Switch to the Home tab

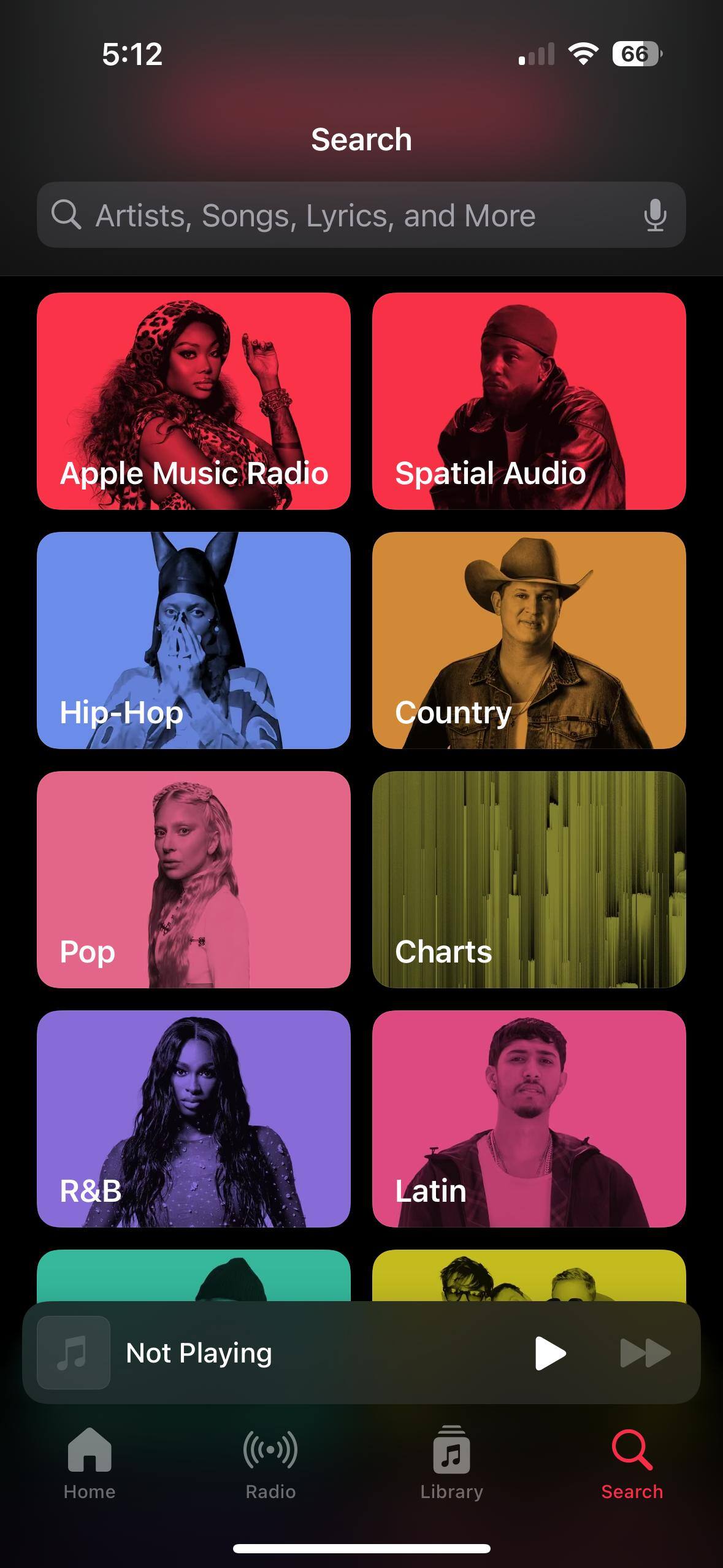tap(90, 1463)
